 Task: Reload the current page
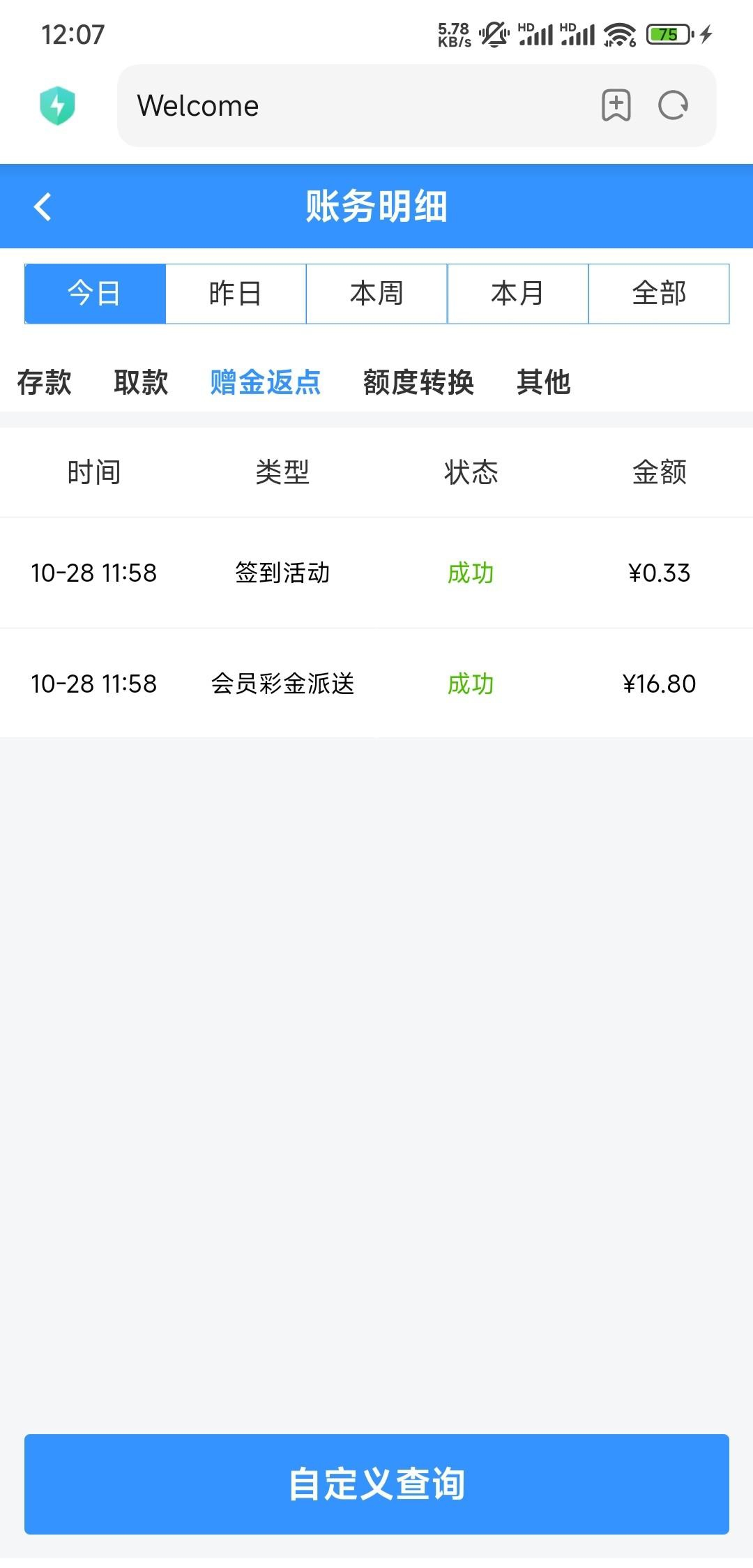tap(674, 106)
